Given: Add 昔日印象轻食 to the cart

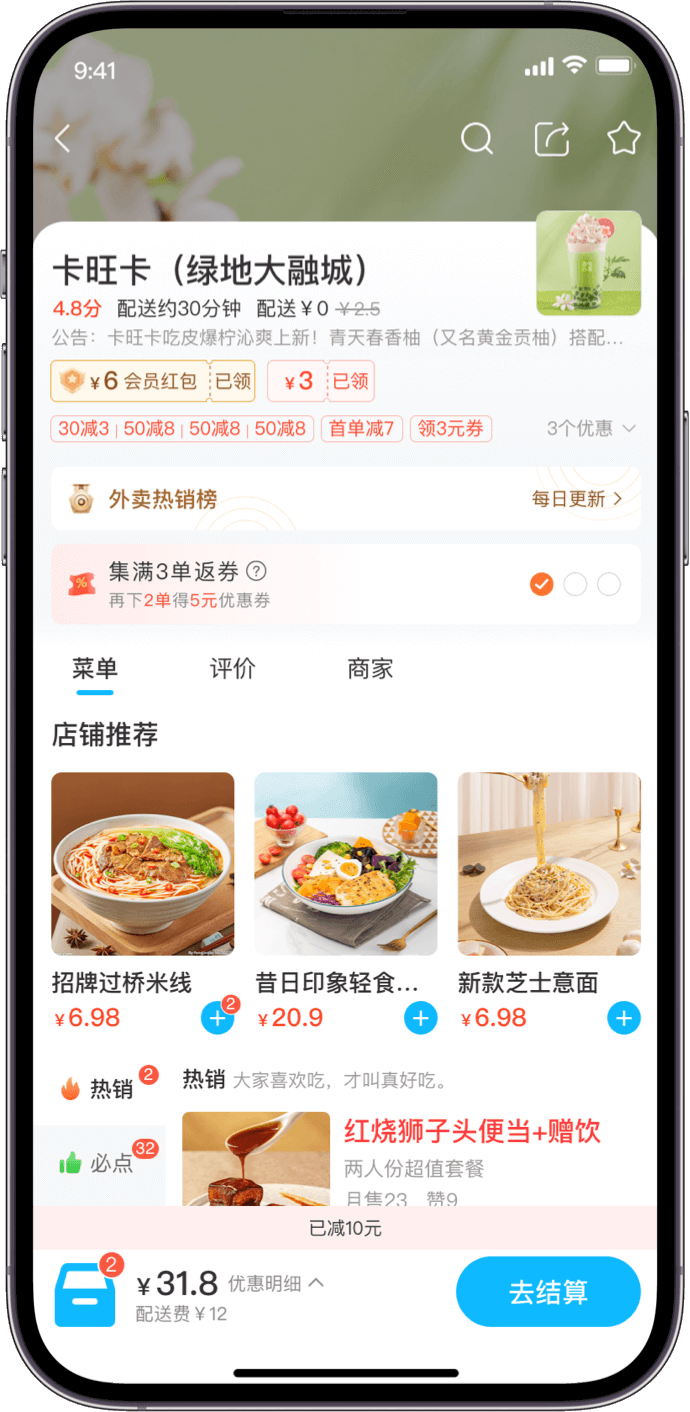Looking at the screenshot, I should (x=420, y=1018).
